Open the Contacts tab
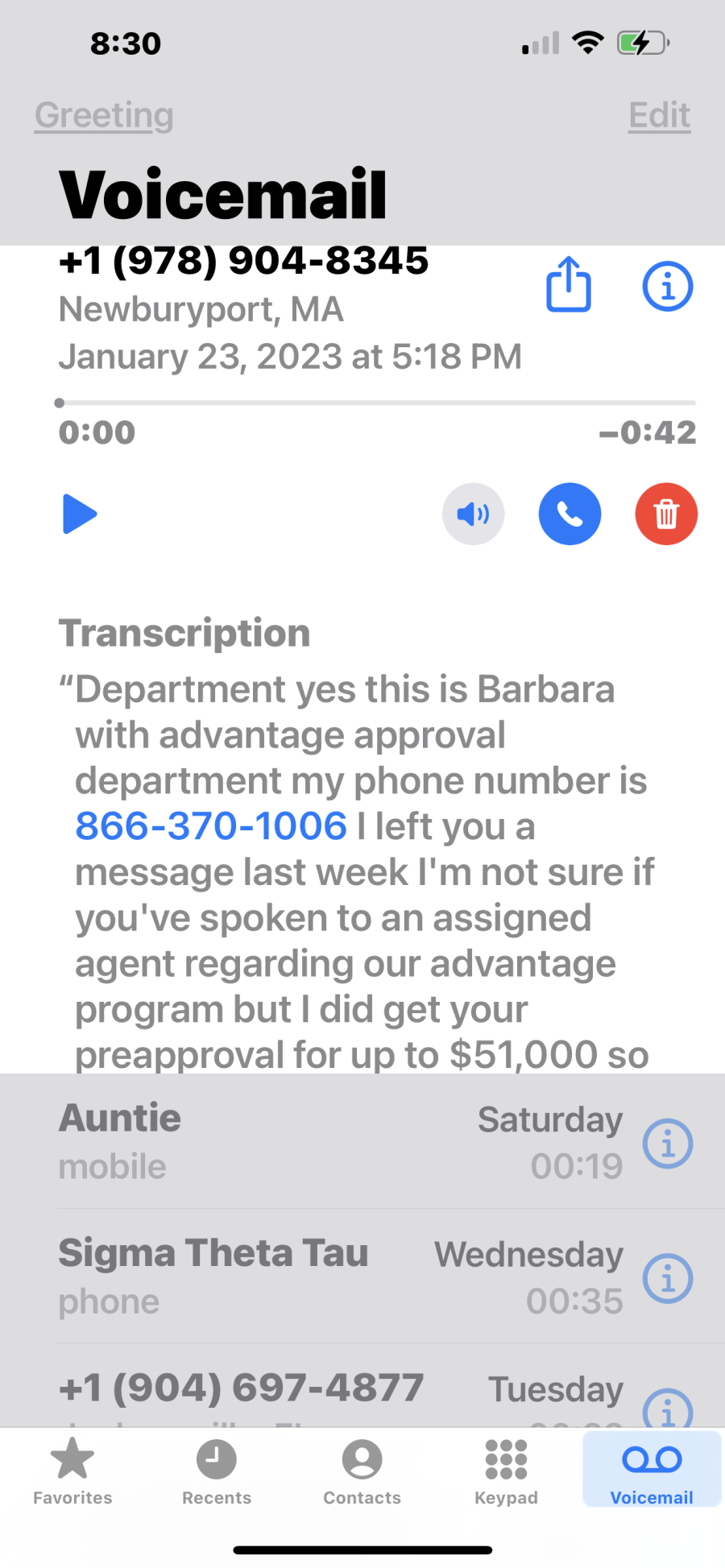The image size is (725, 1568). [x=362, y=1471]
